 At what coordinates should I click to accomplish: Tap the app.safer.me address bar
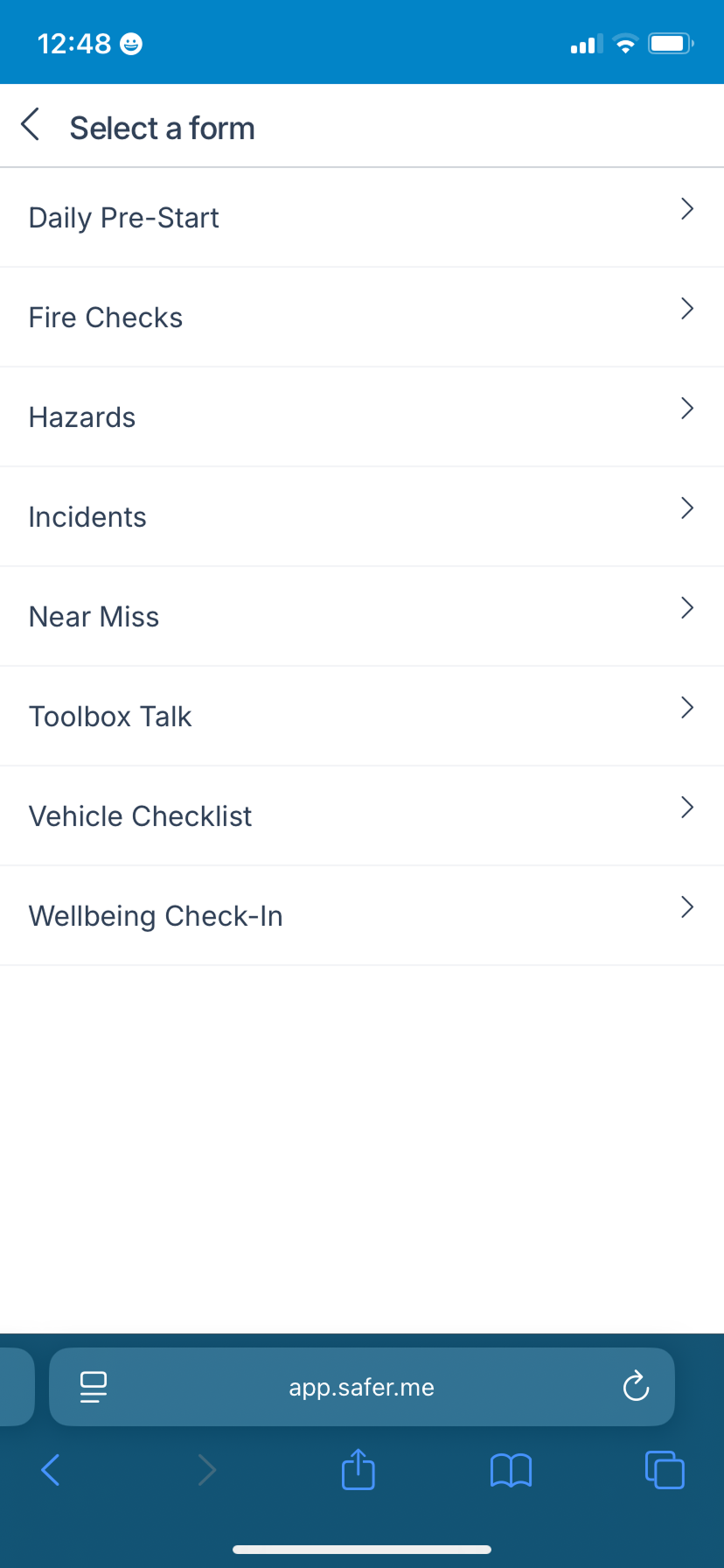coord(361,1386)
